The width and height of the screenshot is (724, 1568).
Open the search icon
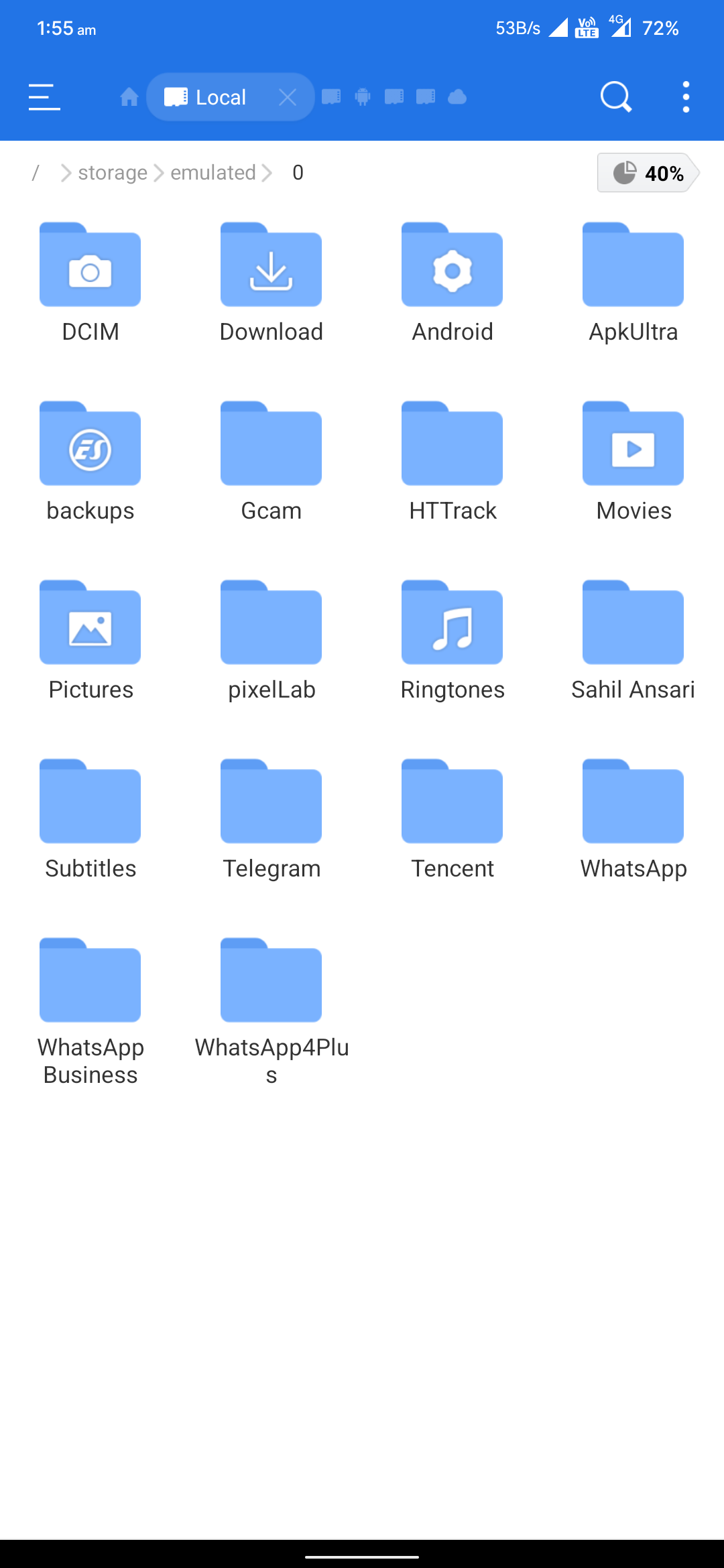615,97
